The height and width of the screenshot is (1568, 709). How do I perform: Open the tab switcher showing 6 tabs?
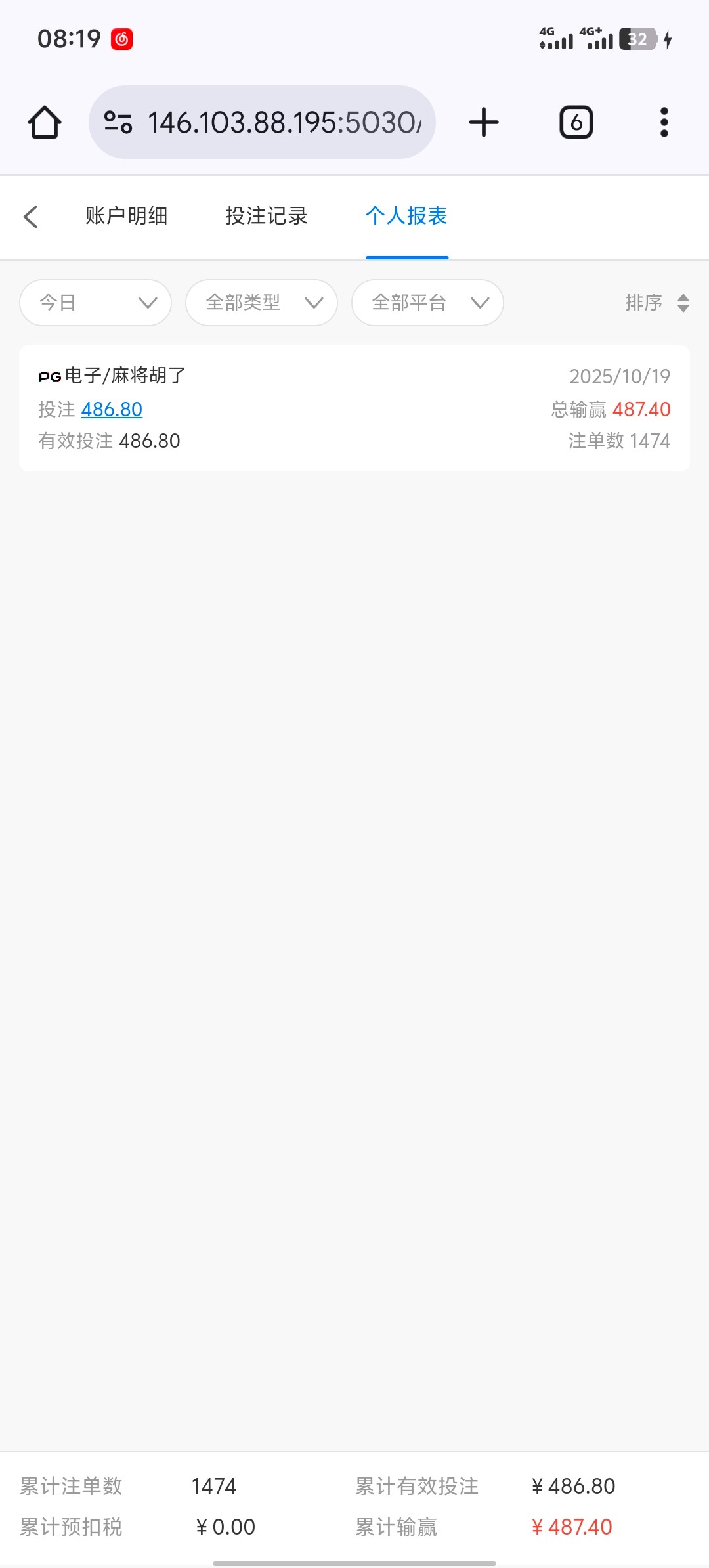point(576,123)
